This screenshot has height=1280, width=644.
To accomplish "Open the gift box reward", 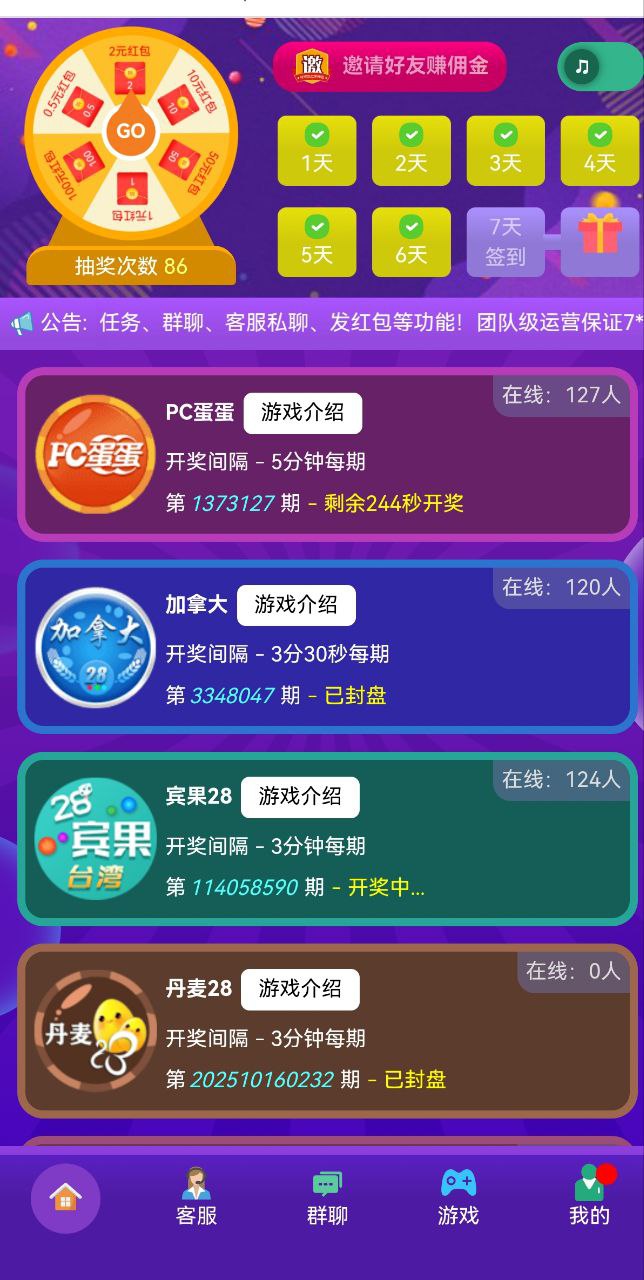I will click(x=600, y=240).
